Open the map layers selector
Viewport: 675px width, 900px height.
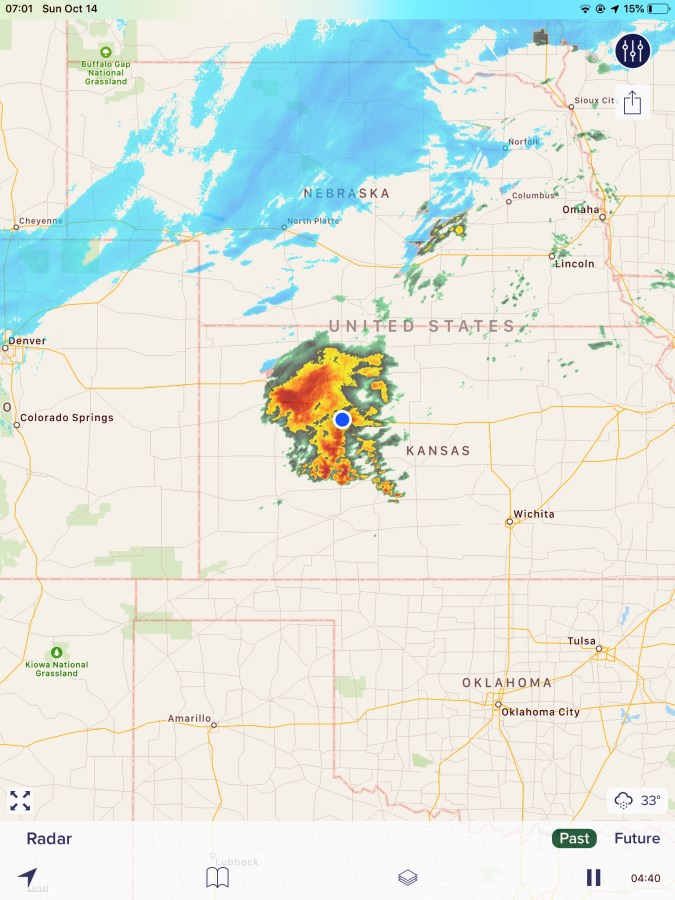pyautogui.click(x=407, y=878)
